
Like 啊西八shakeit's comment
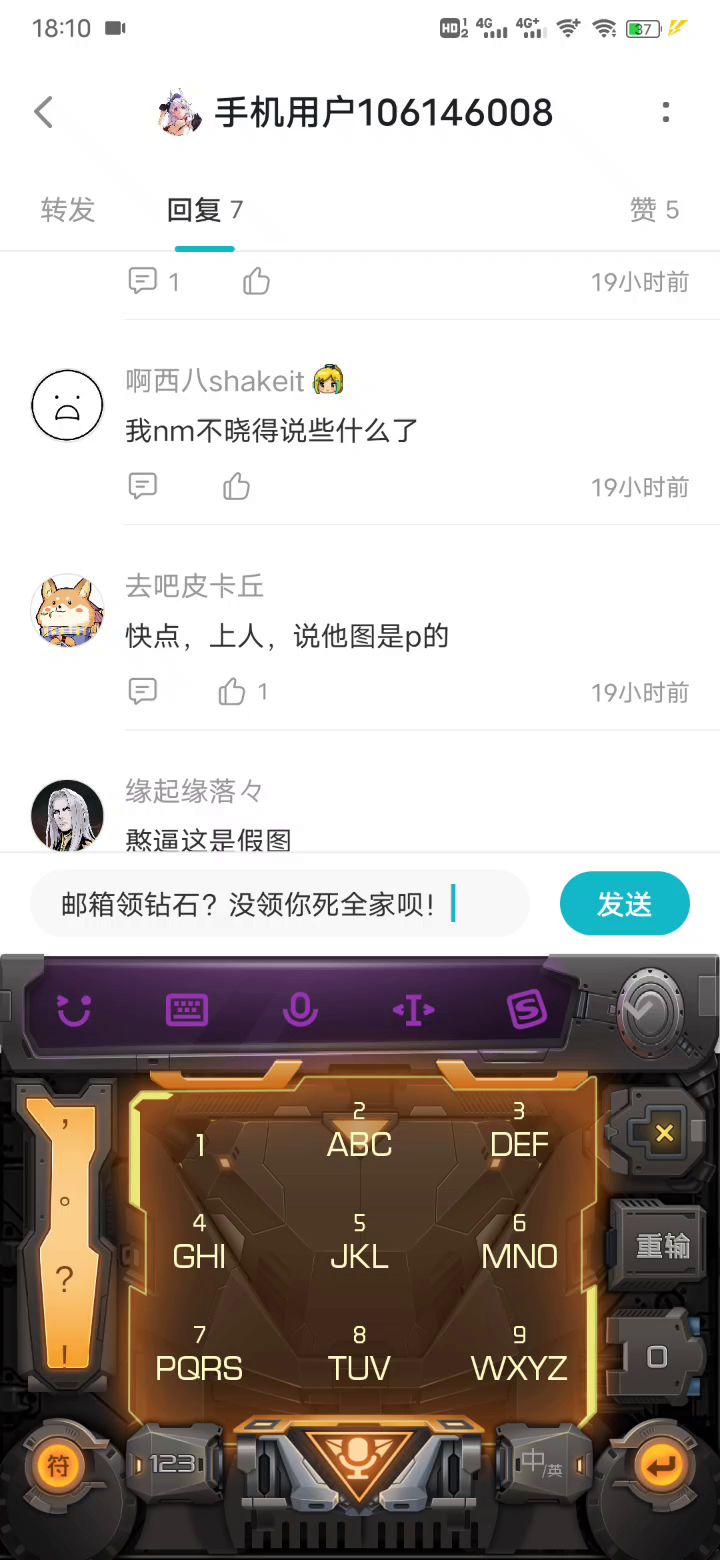[236, 487]
